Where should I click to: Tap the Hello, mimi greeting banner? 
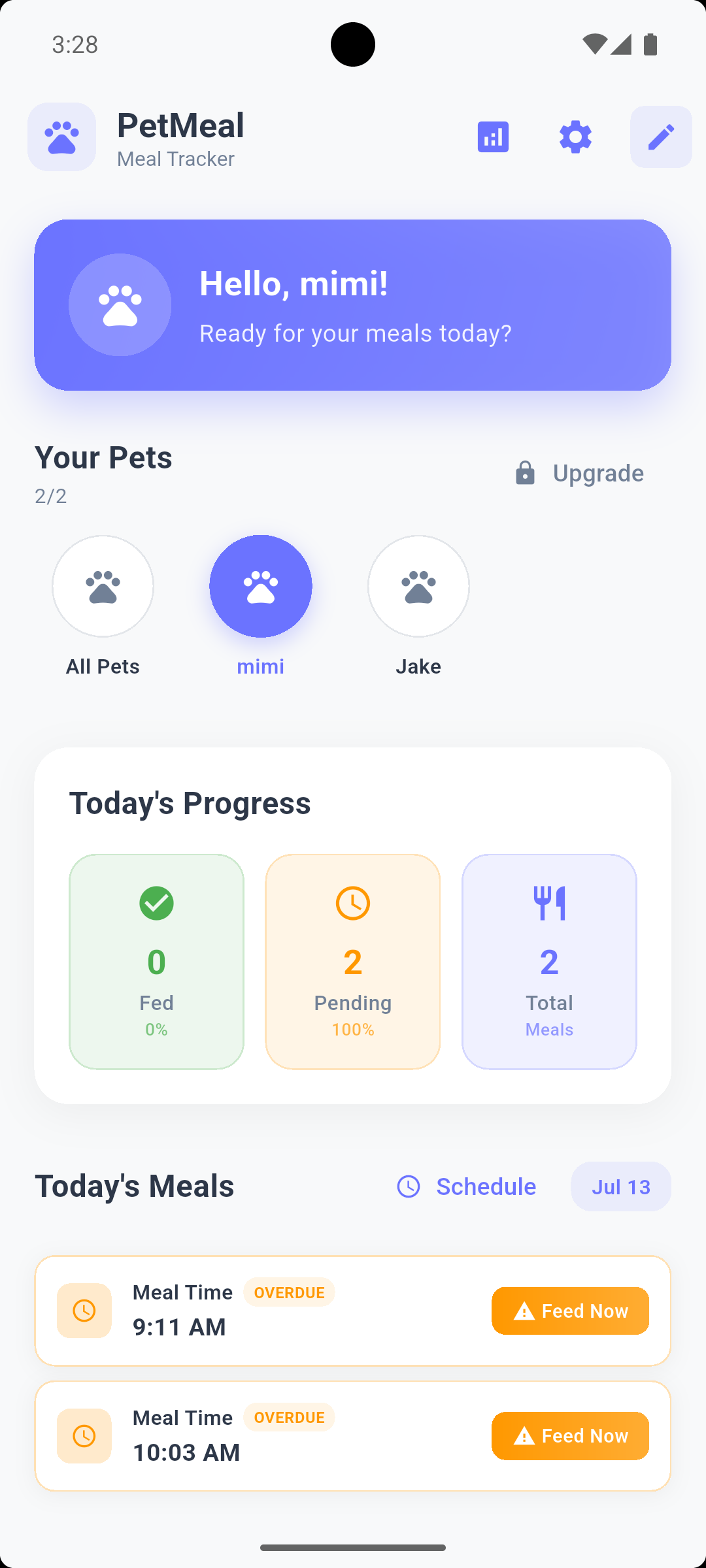pyautogui.click(x=353, y=304)
